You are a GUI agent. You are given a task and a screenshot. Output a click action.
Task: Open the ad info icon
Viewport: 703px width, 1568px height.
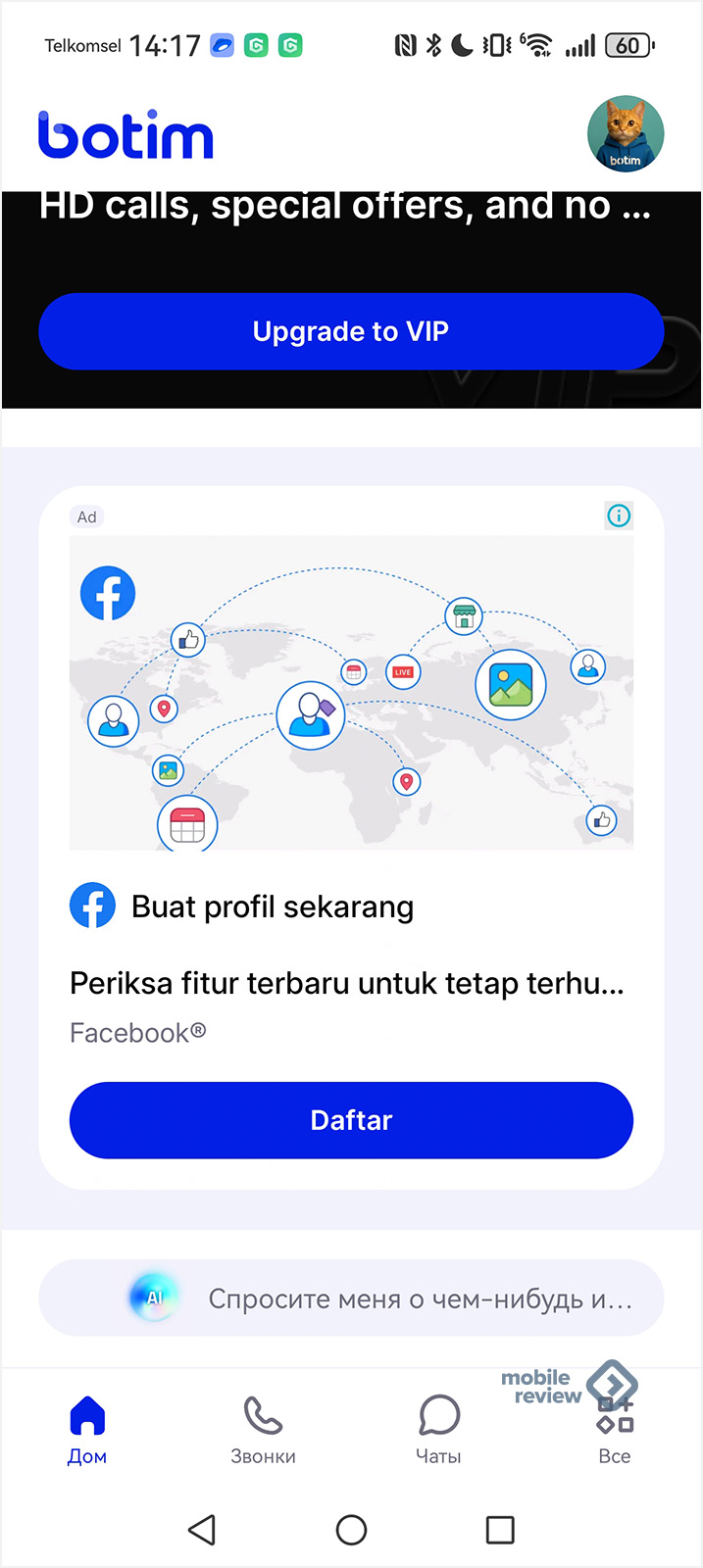click(x=619, y=515)
